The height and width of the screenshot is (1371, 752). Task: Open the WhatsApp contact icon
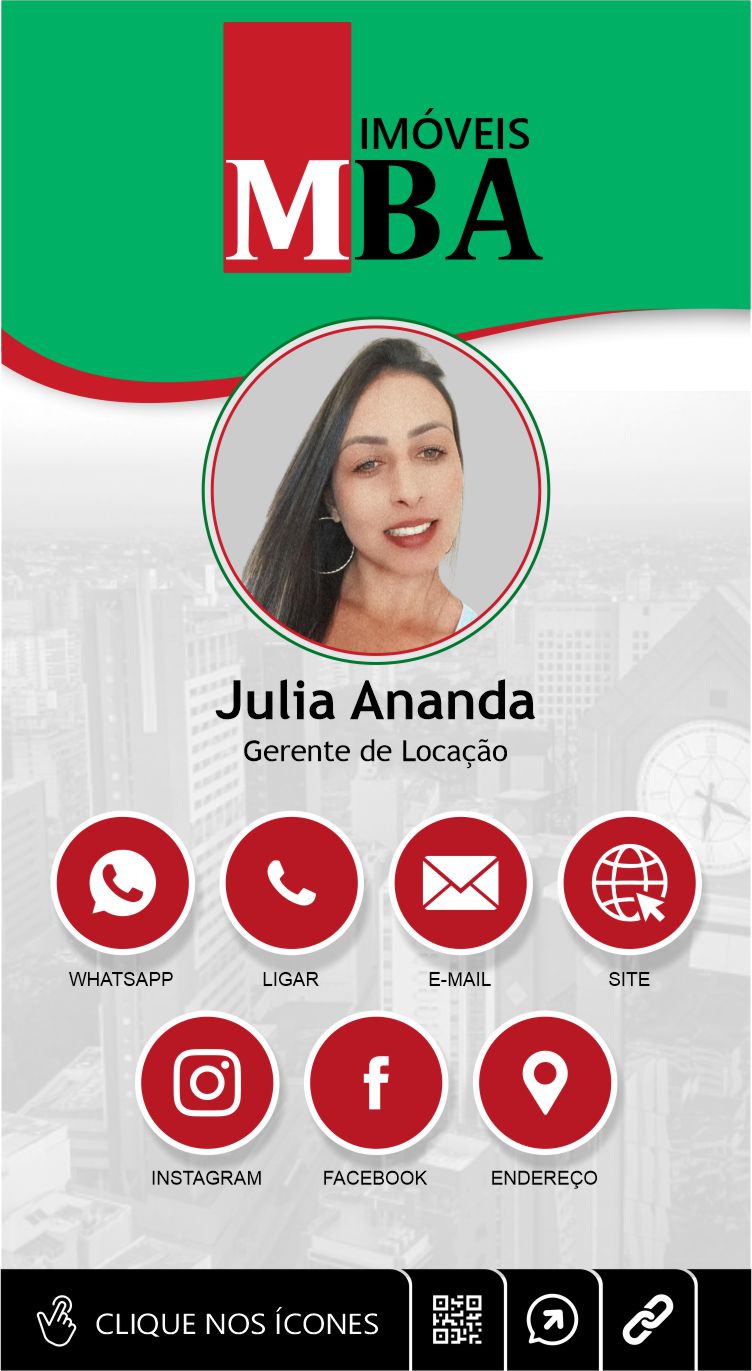coord(120,884)
